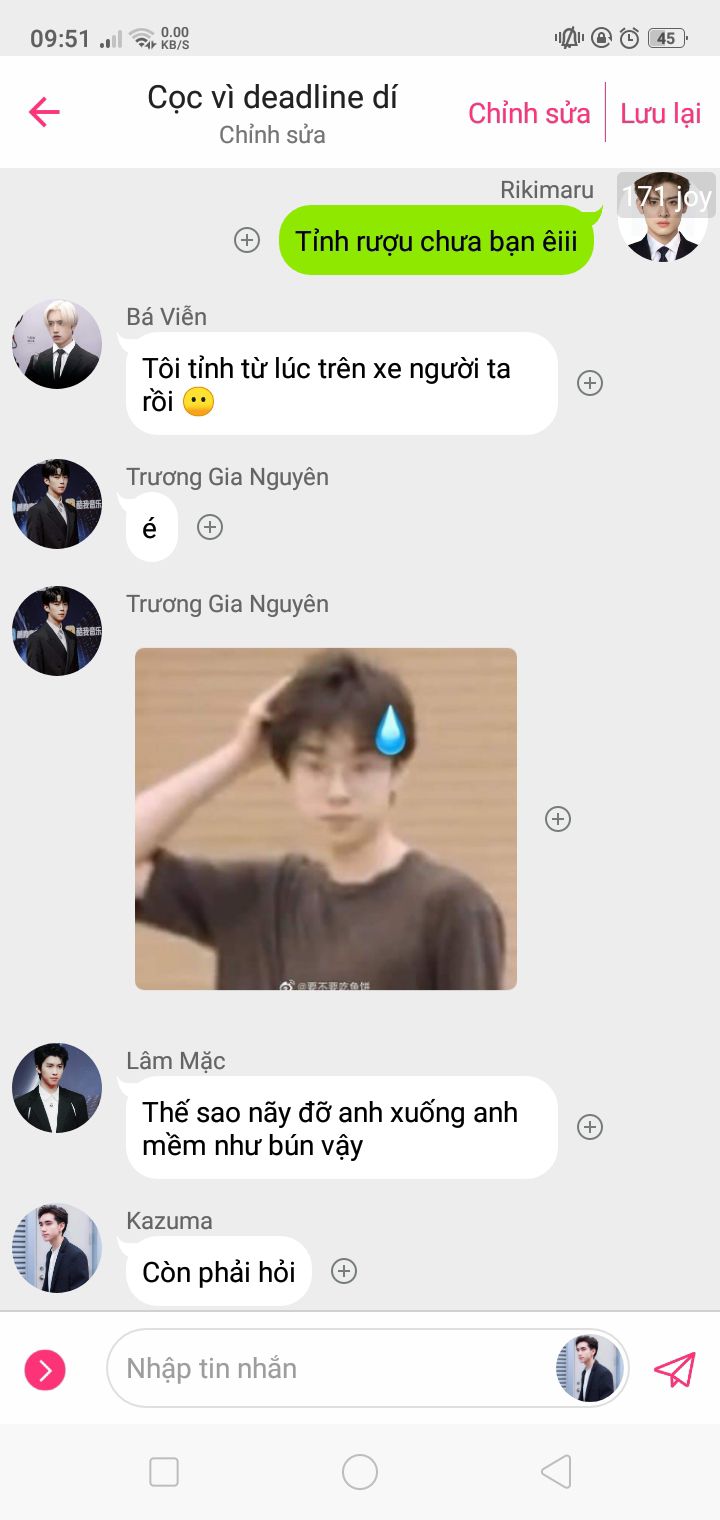Open recent apps with square button

click(x=164, y=1472)
